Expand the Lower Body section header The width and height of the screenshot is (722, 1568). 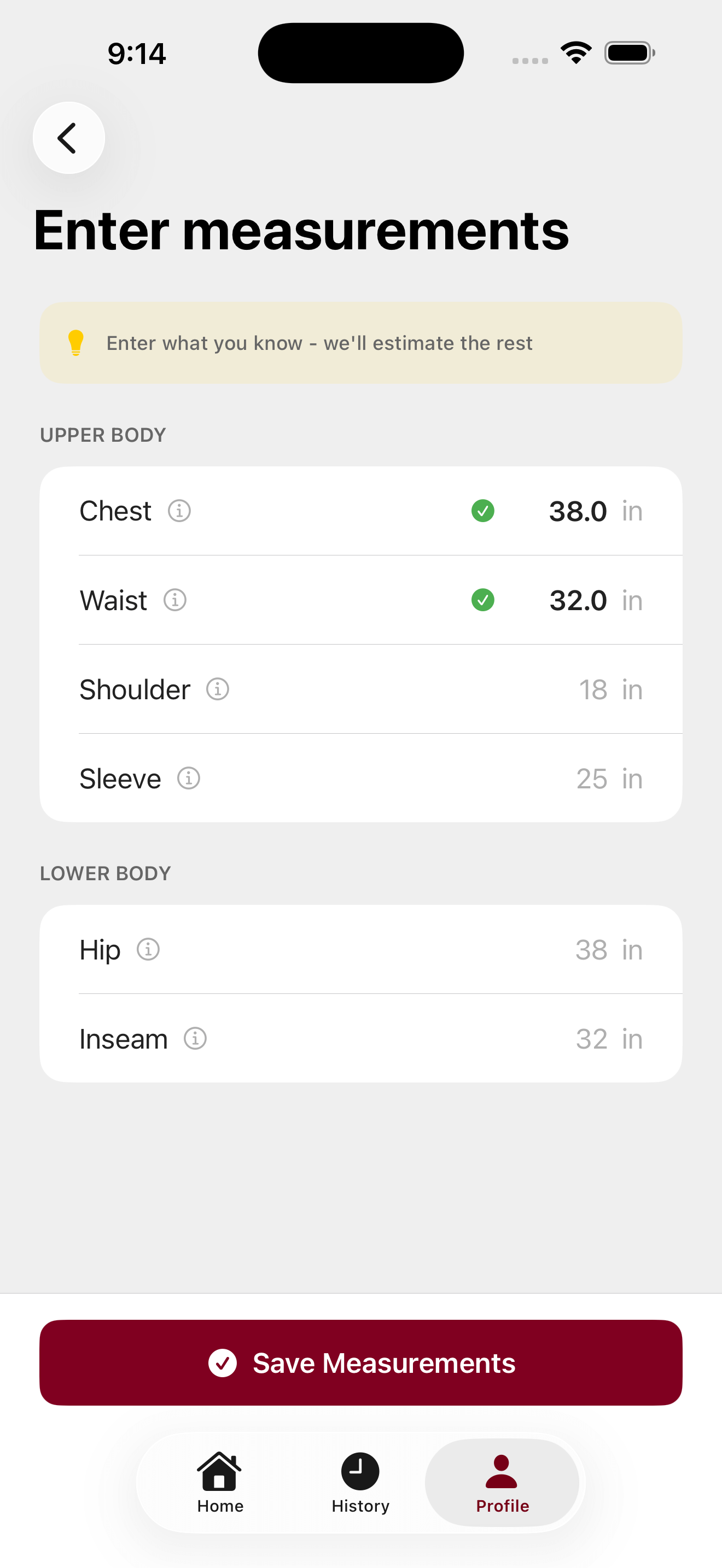pyautogui.click(x=106, y=873)
